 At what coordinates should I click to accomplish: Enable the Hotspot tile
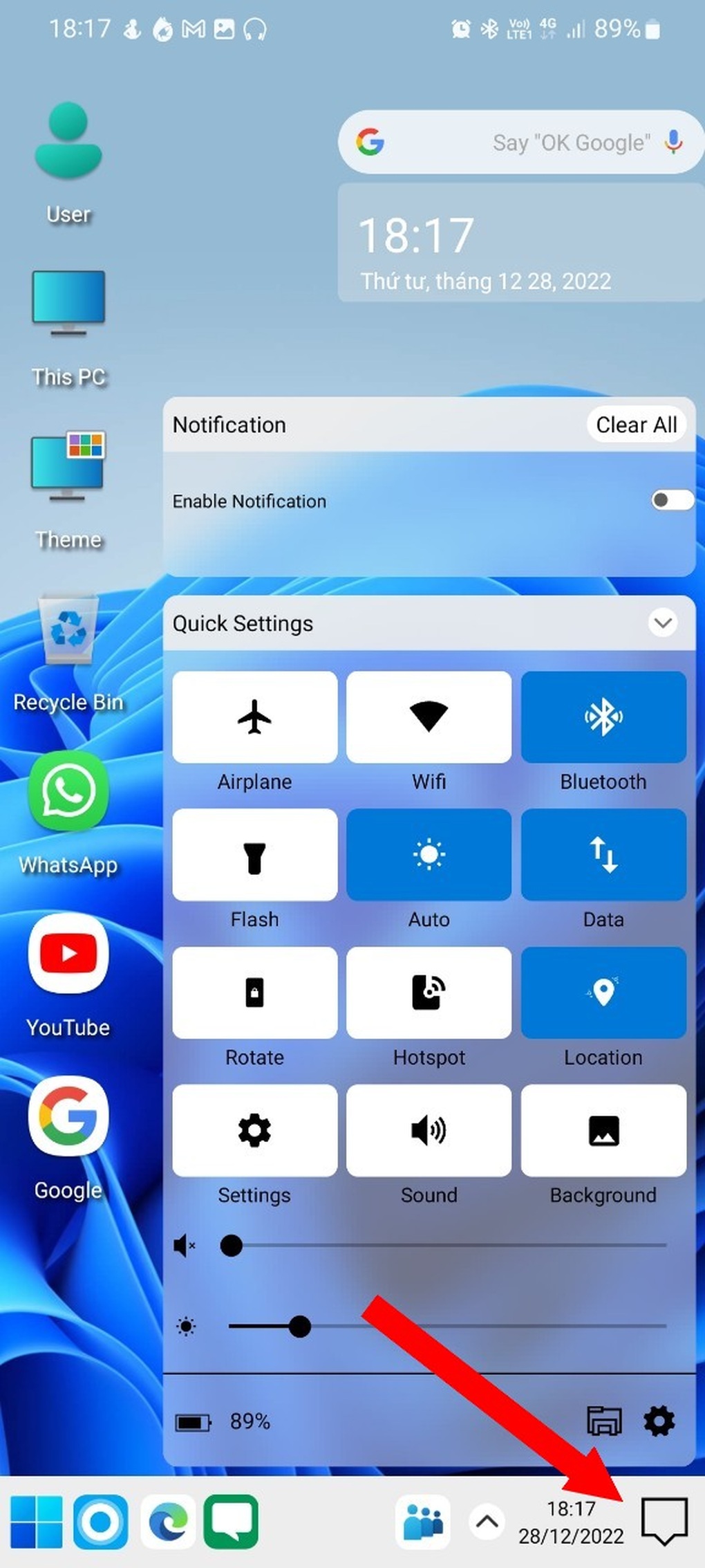click(x=429, y=992)
